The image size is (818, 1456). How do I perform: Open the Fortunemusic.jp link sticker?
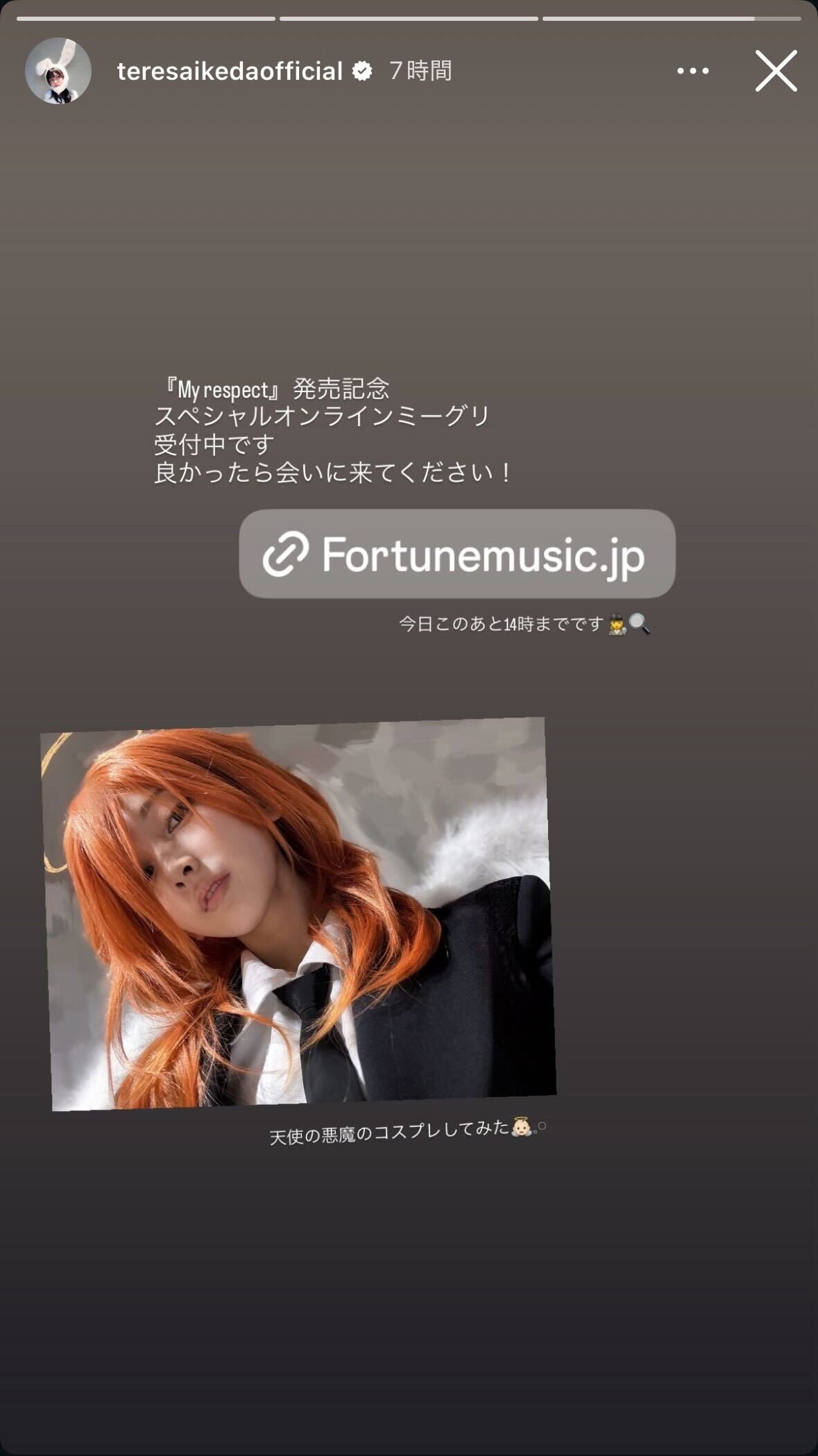(457, 554)
